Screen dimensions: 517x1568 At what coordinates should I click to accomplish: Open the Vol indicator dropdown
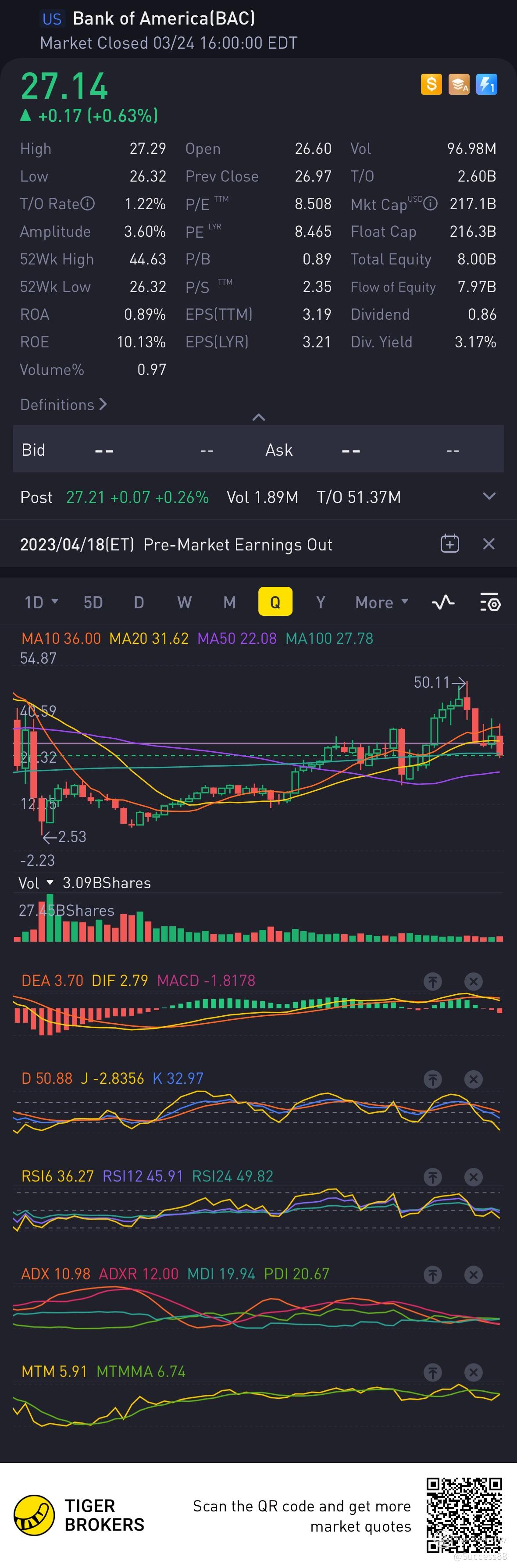pos(50,882)
